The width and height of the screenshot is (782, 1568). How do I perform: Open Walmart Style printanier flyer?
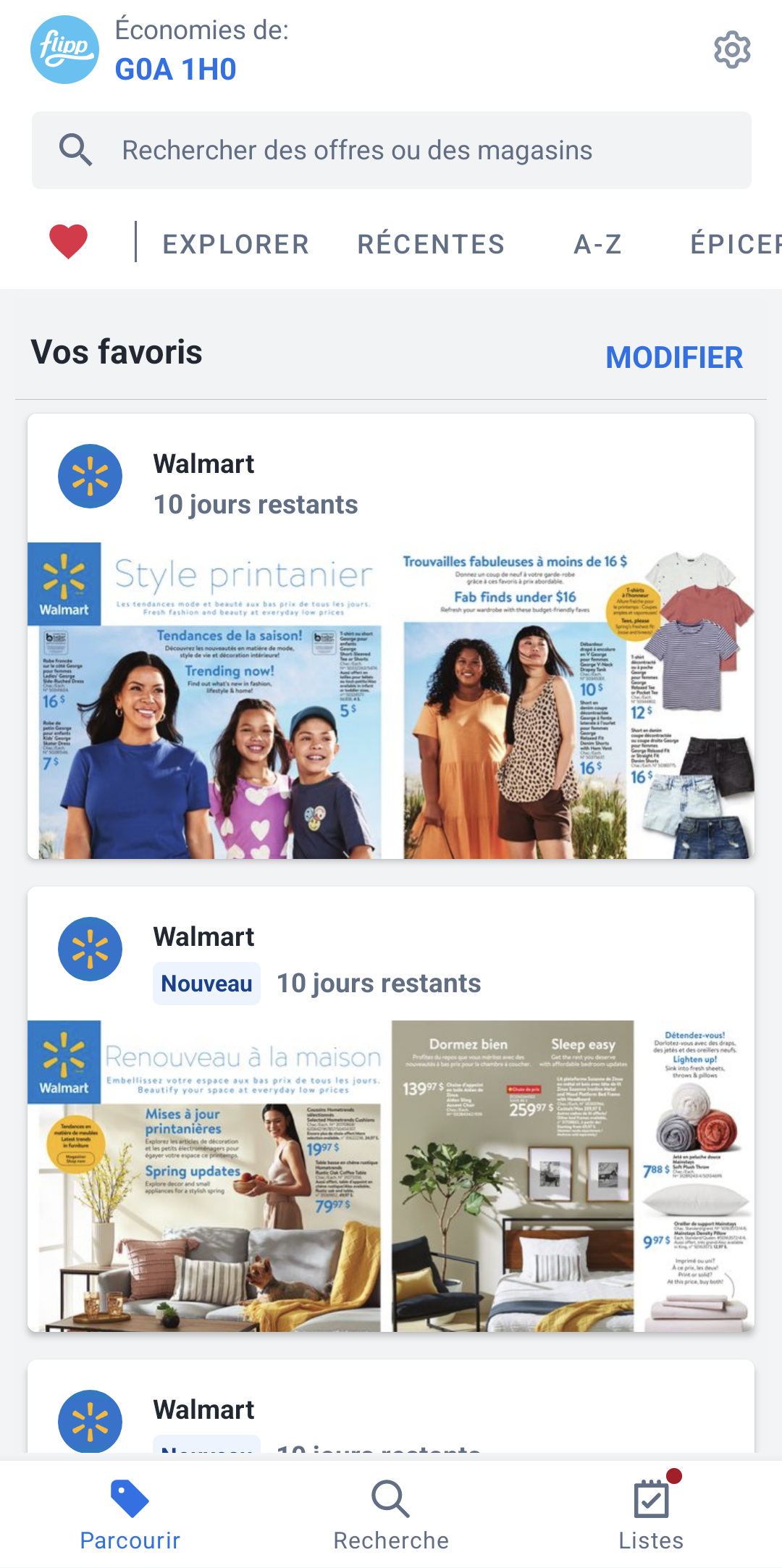pyautogui.click(x=391, y=699)
